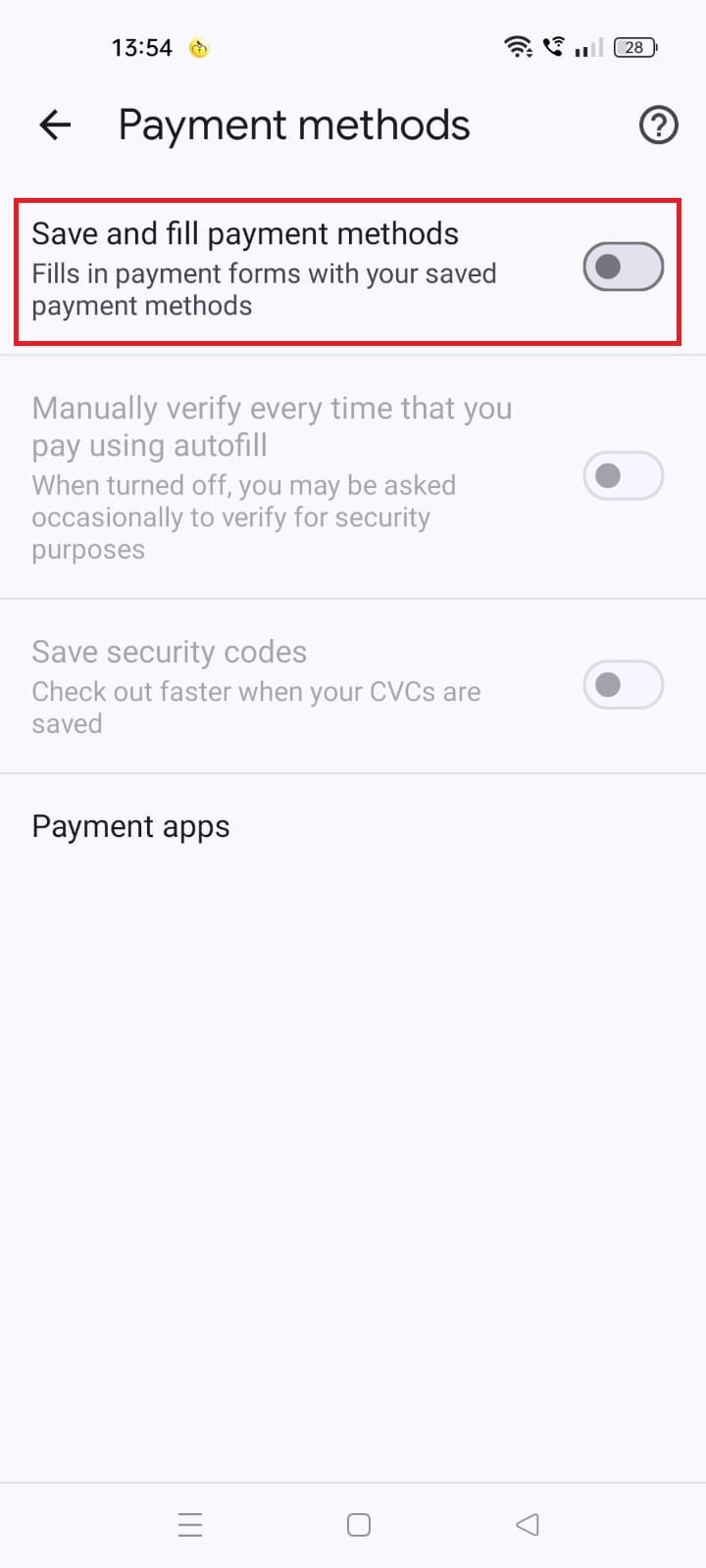The width and height of the screenshot is (706, 1568).
Task: Go back from Payment methods
Action: [x=55, y=125]
